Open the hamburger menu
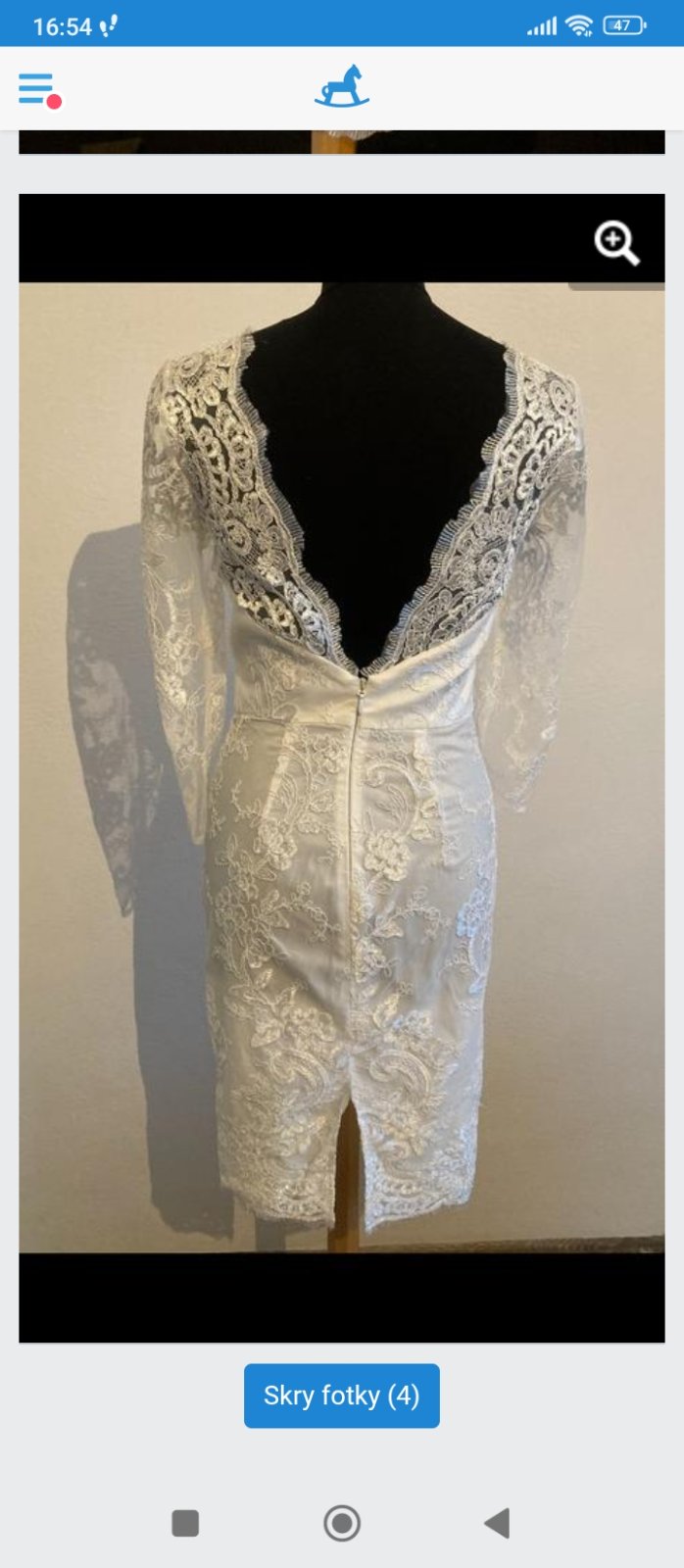 tap(37, 89)
